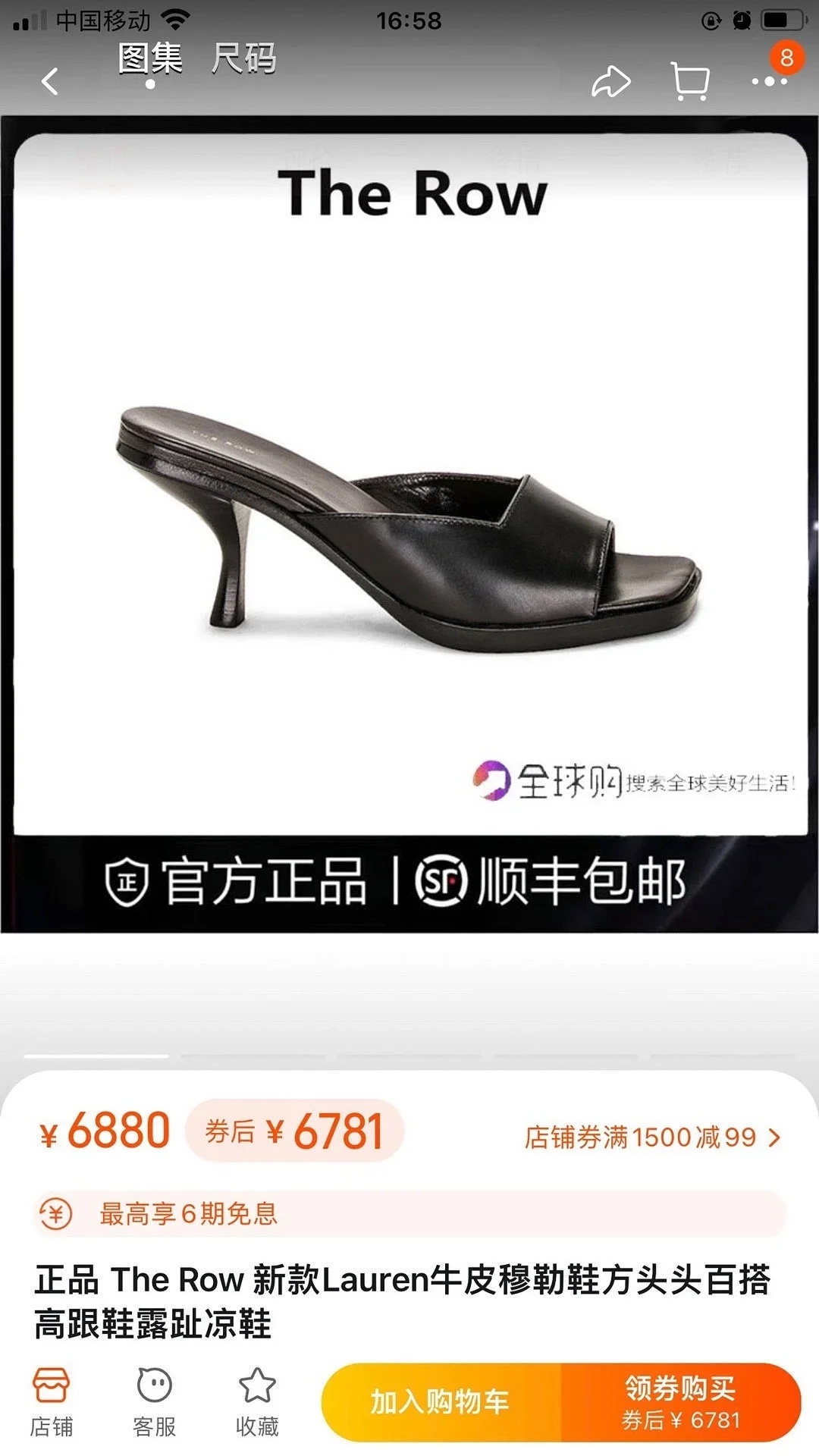The height and width of the screenshot is (1456, 819).
Task: Contact 客服 customer service
Action: tap(155, 1403)
